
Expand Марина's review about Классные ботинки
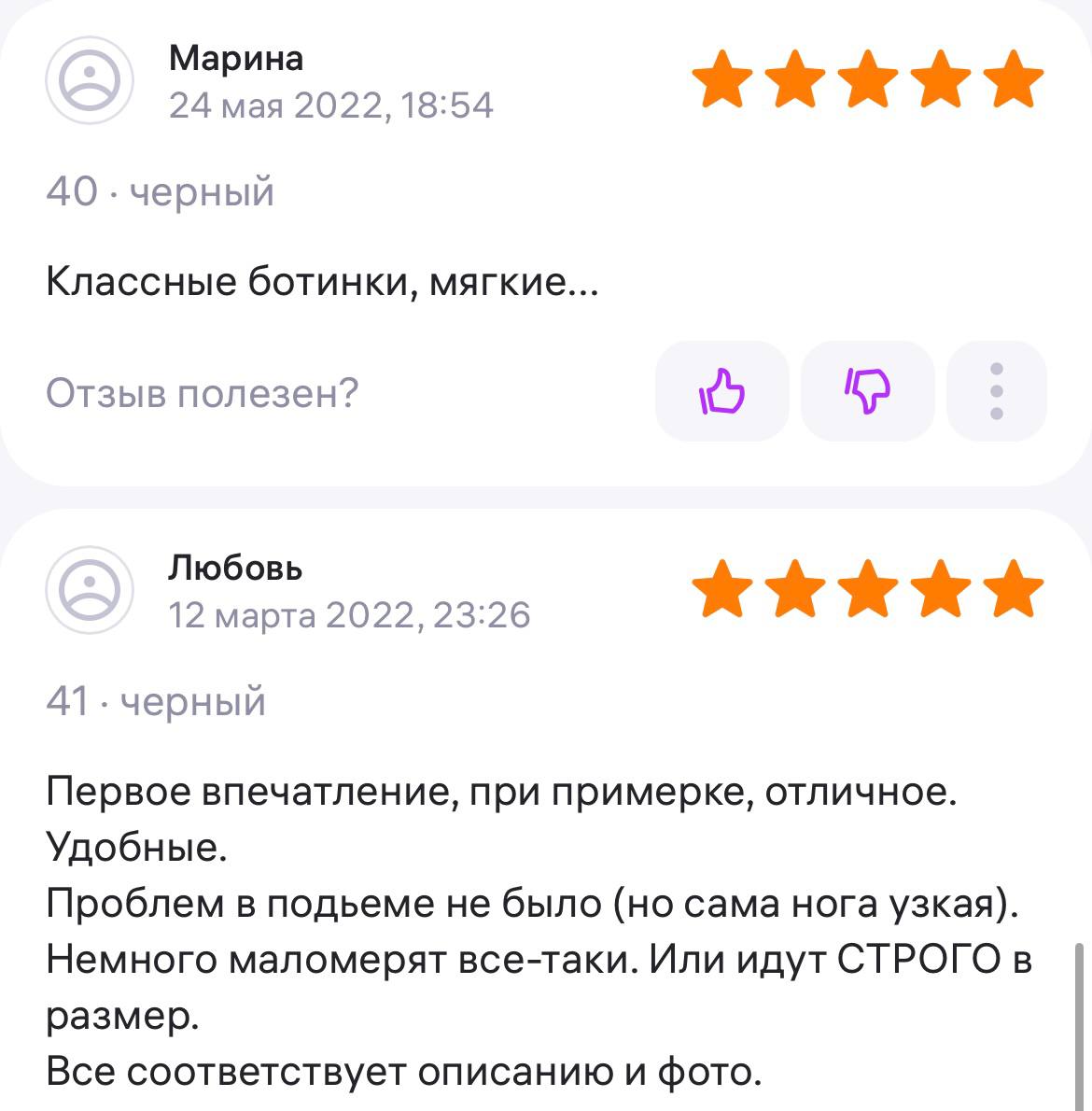[322, 282]
